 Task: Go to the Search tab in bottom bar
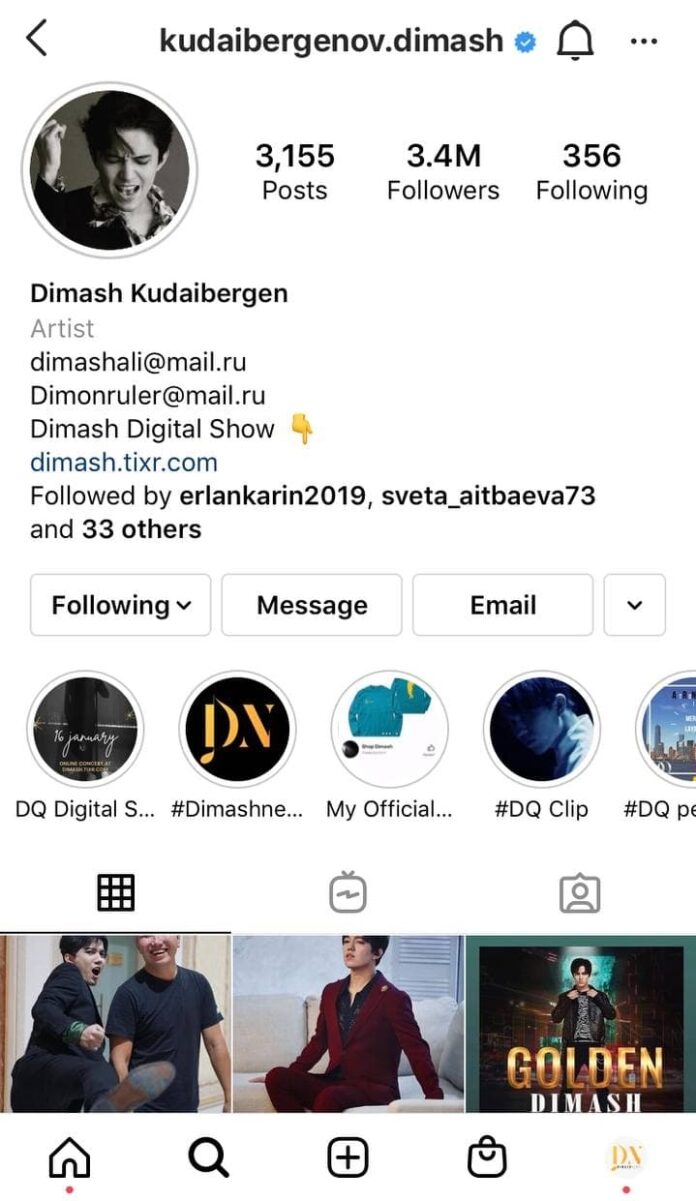pos(208,1158)
